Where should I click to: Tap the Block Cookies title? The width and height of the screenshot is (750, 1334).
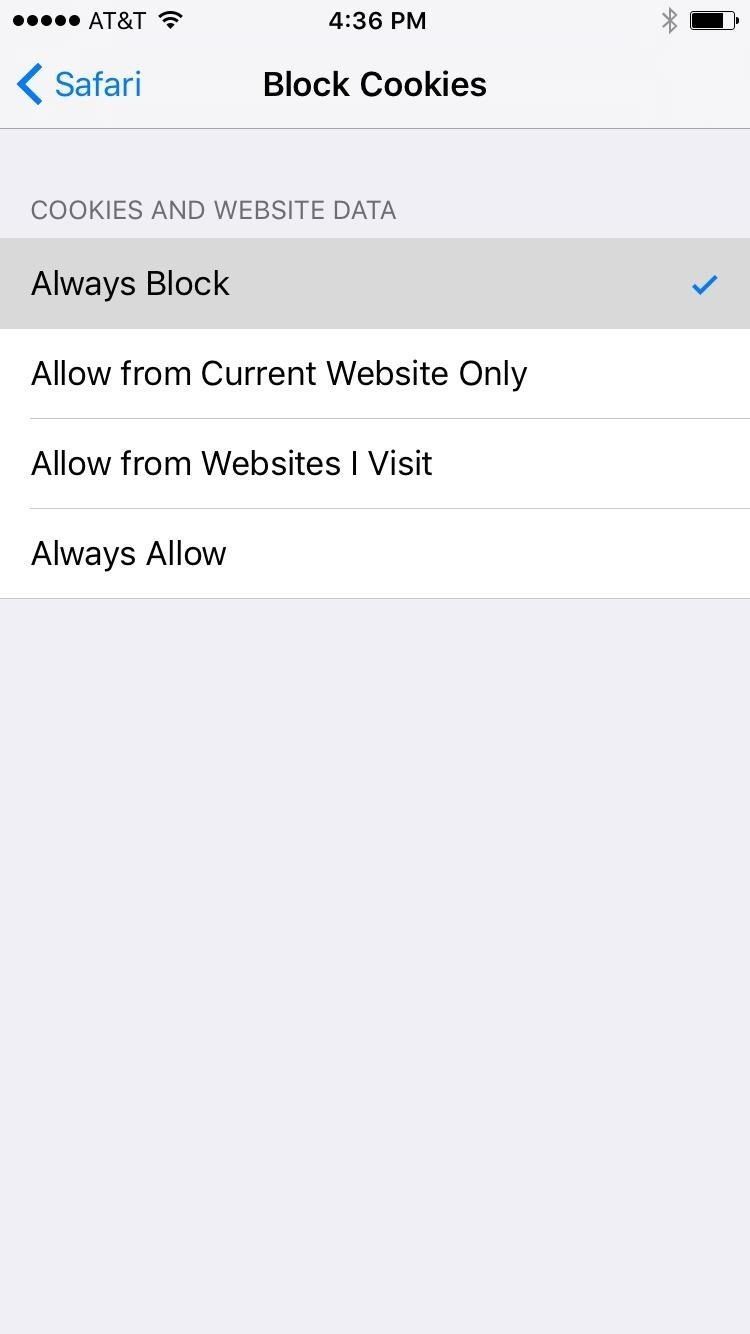point(374,84)
